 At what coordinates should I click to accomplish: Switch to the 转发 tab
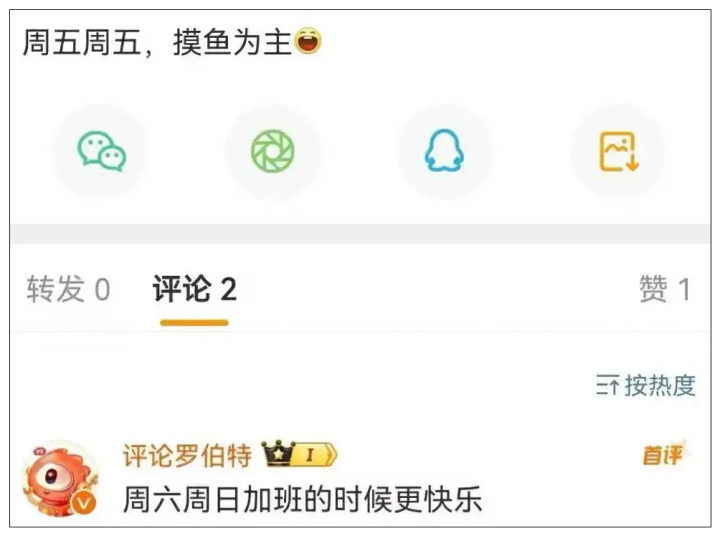(68, 290)
